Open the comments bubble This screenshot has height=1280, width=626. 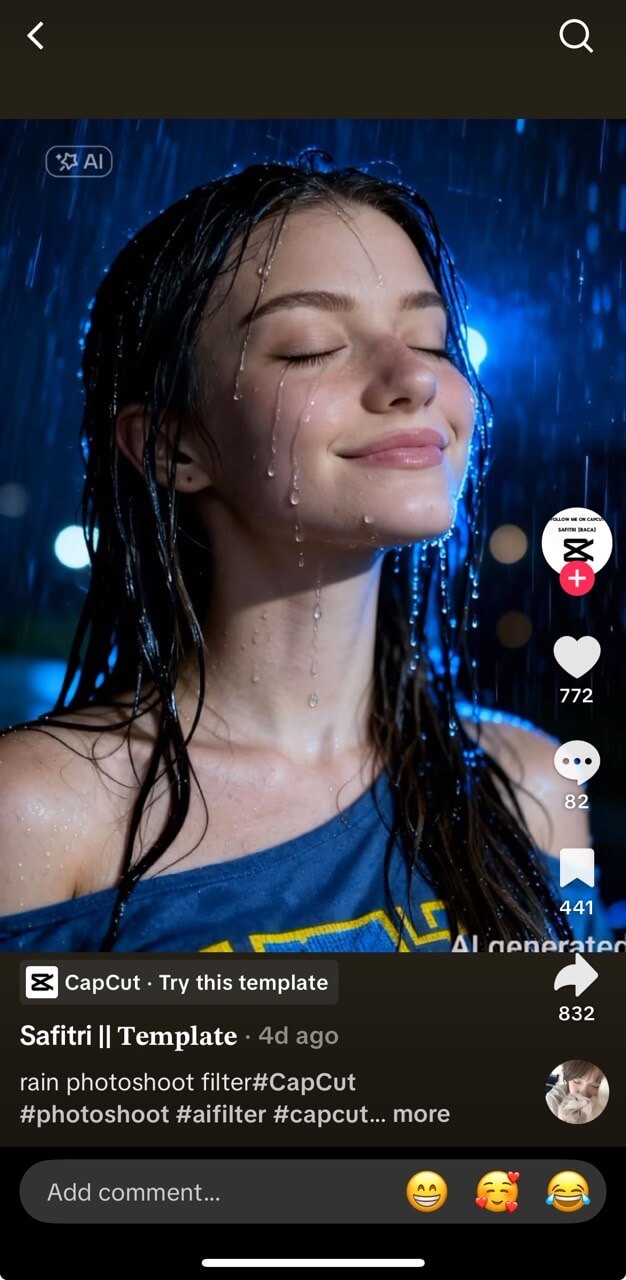point(577,762)
